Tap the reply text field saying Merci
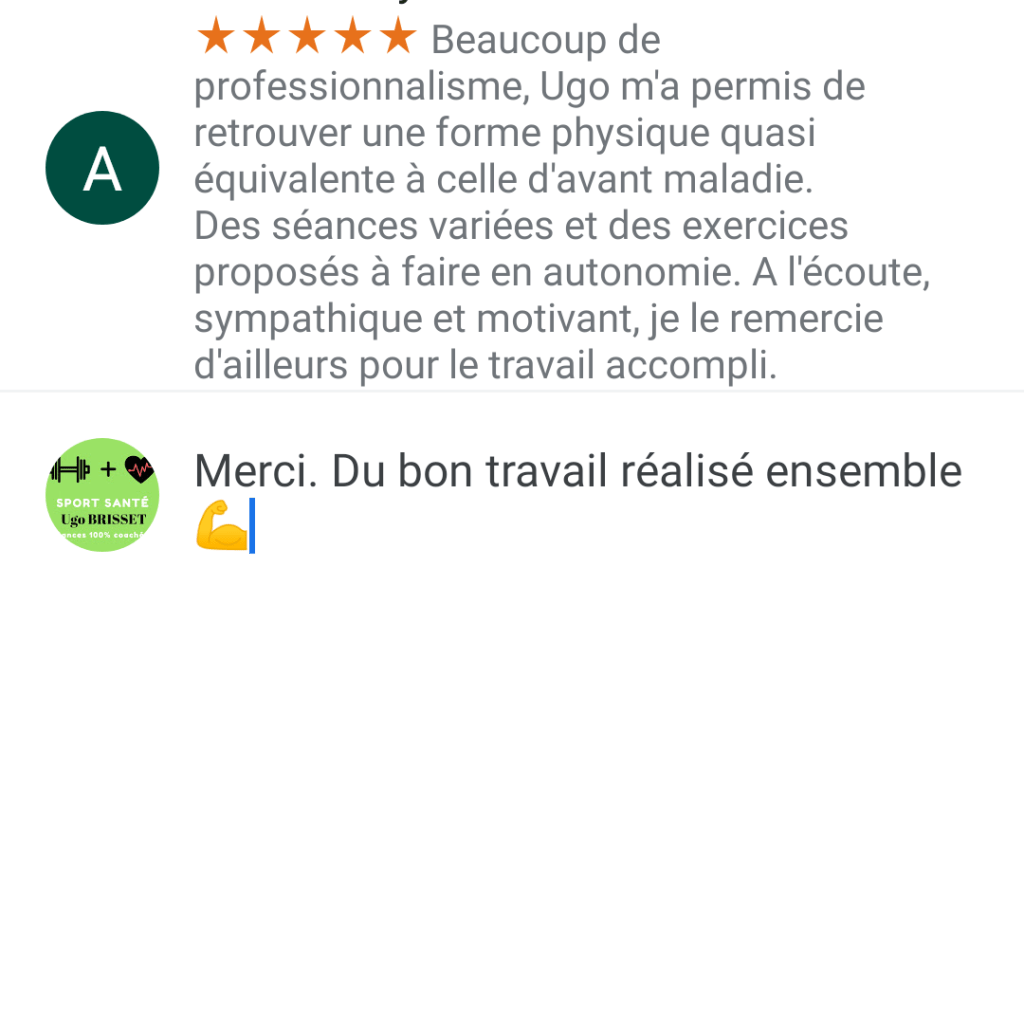This screenshot has height=1024, width=1024. [x=577, y=497]
